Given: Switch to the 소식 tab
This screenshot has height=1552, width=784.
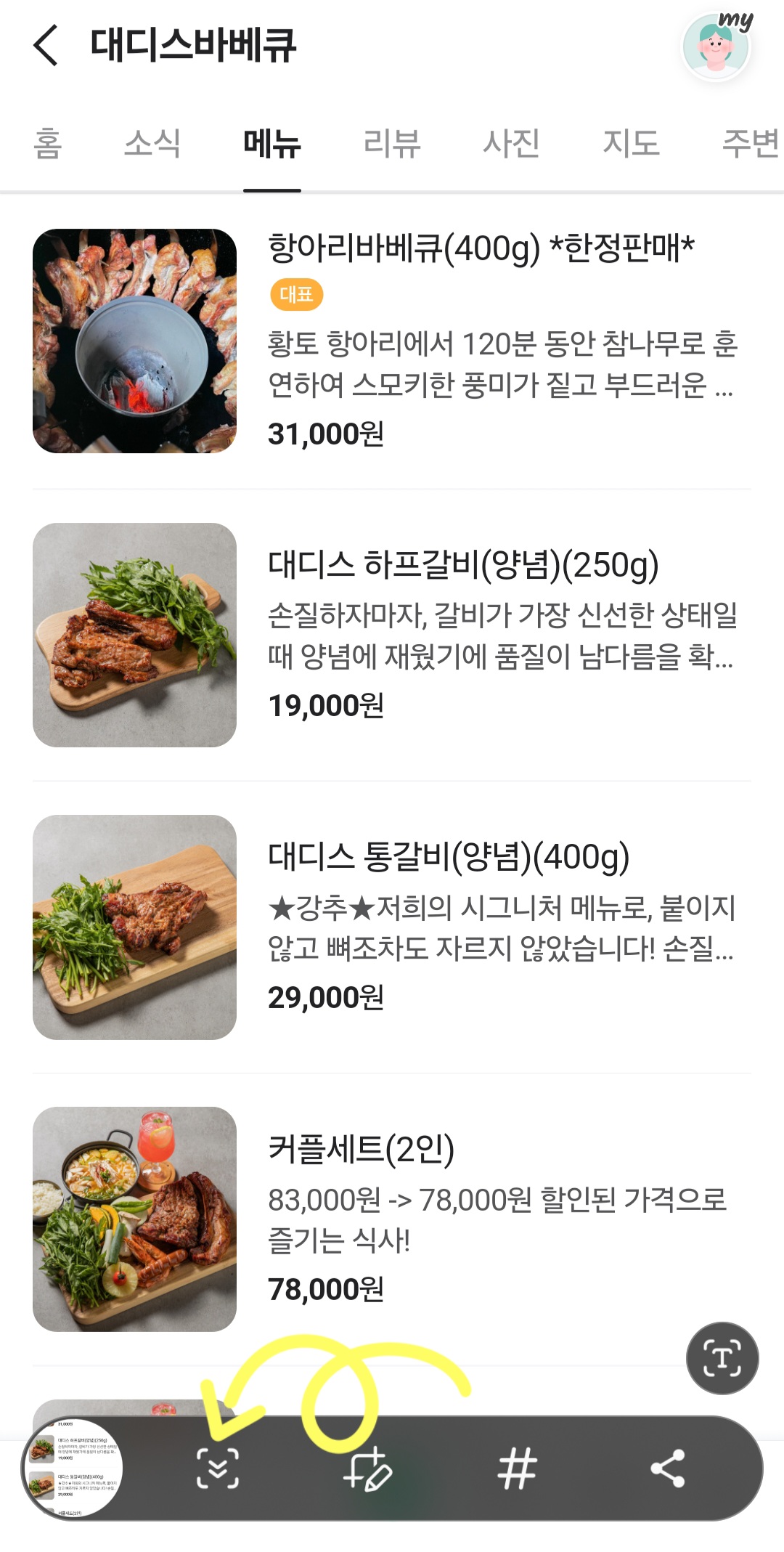Looking at the screenshot, I should (x=152, y=142).
